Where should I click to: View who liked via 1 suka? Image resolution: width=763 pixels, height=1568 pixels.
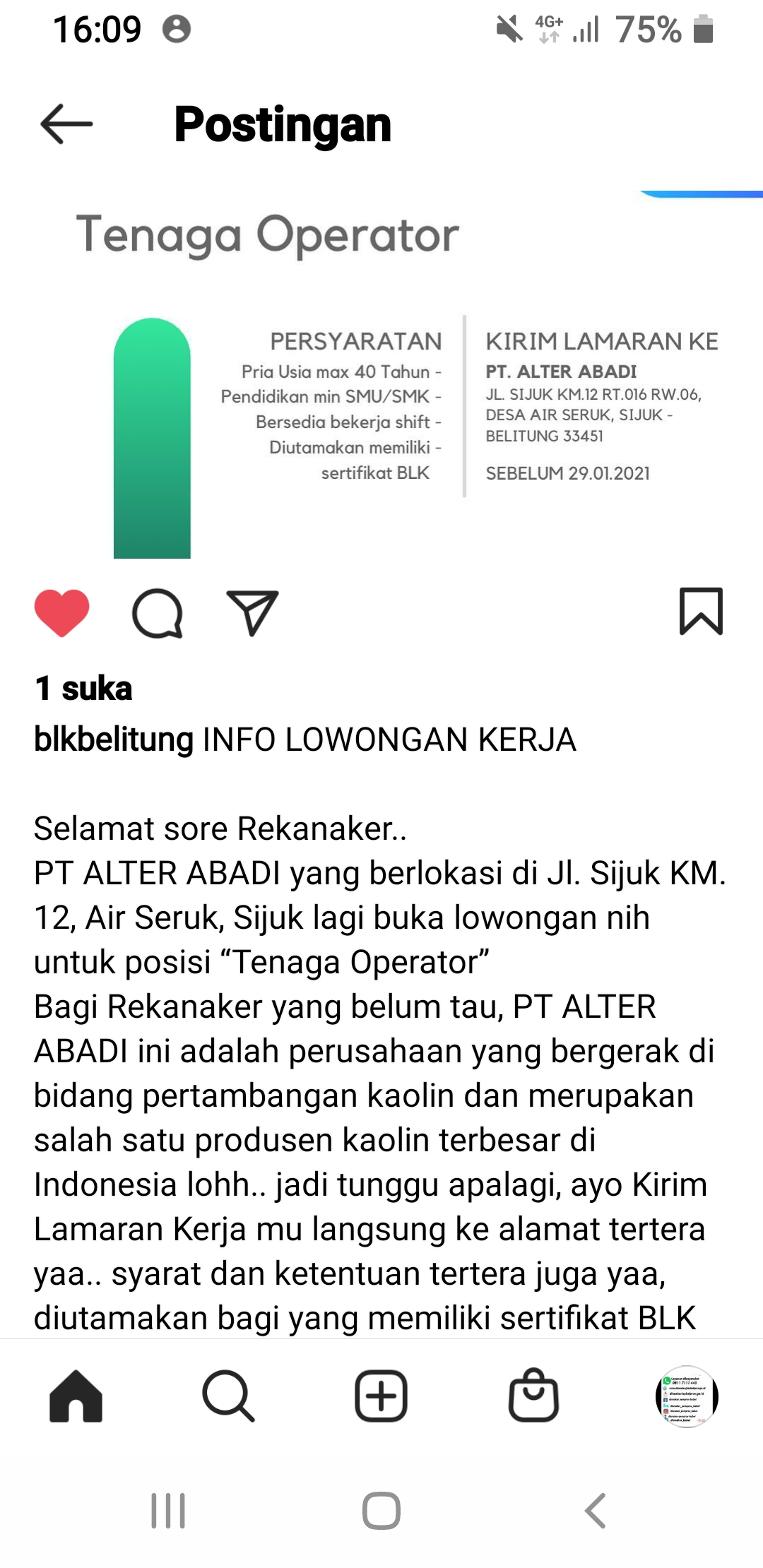[x=83, y=689]
